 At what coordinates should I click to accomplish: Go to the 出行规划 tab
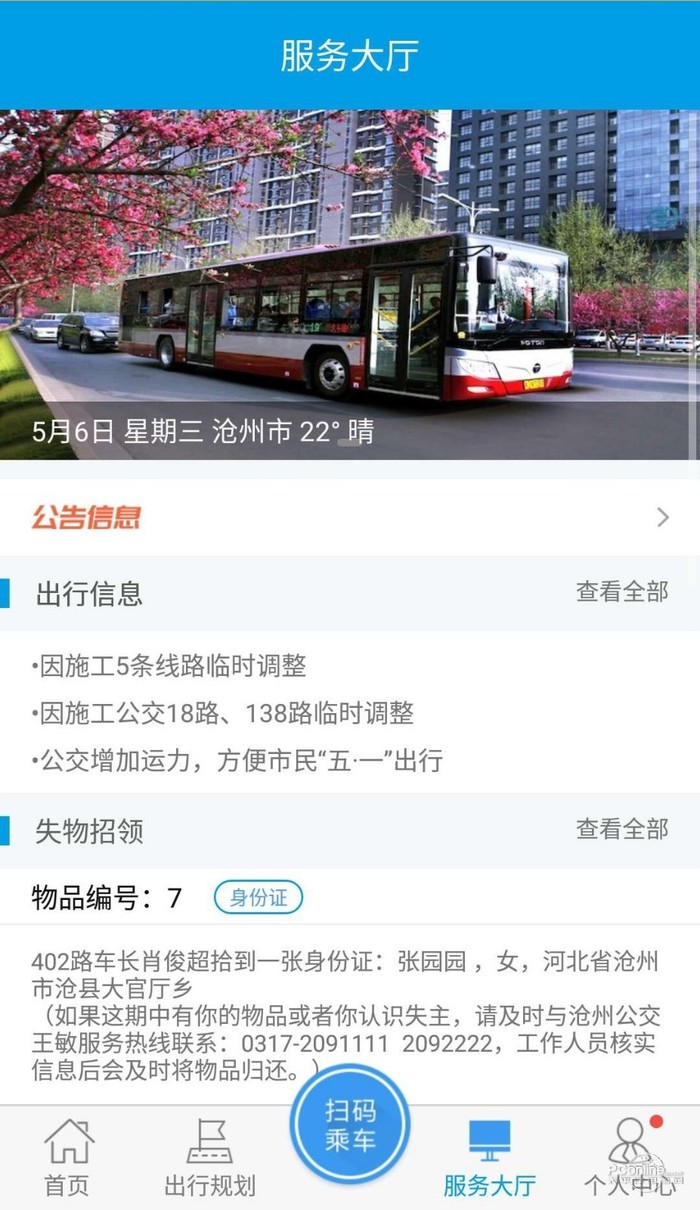tap(209, 1157)
